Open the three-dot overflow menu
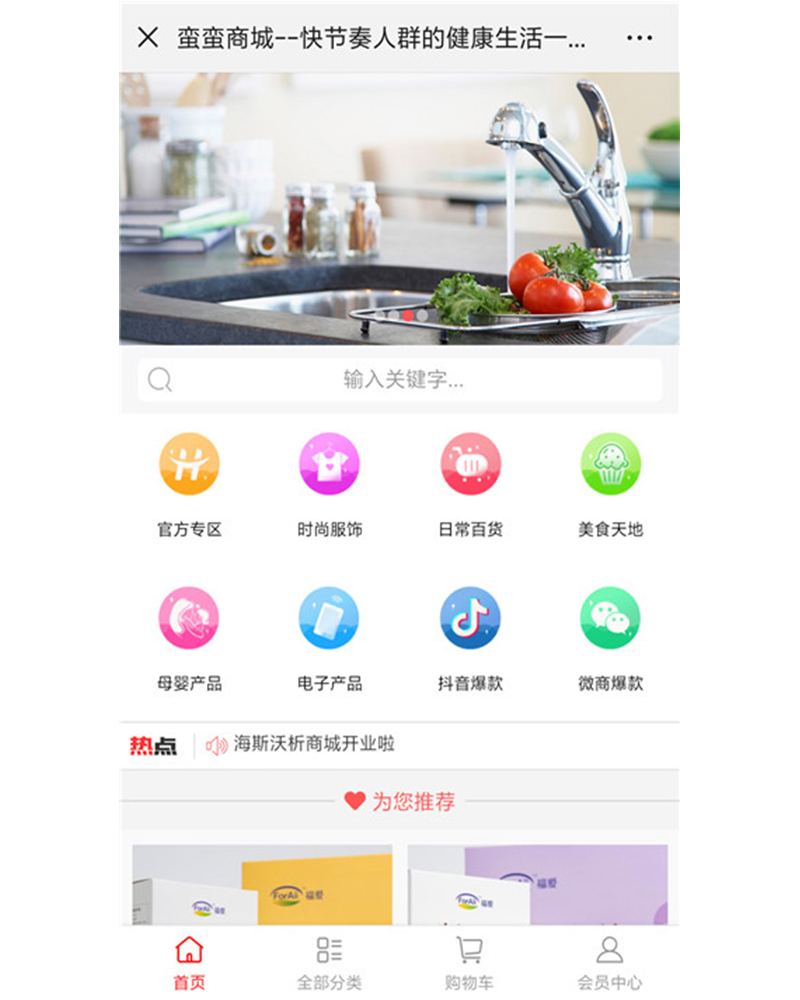Image resolution: width=800 pixels, height=1000 pixels. [x=639, y=38]
